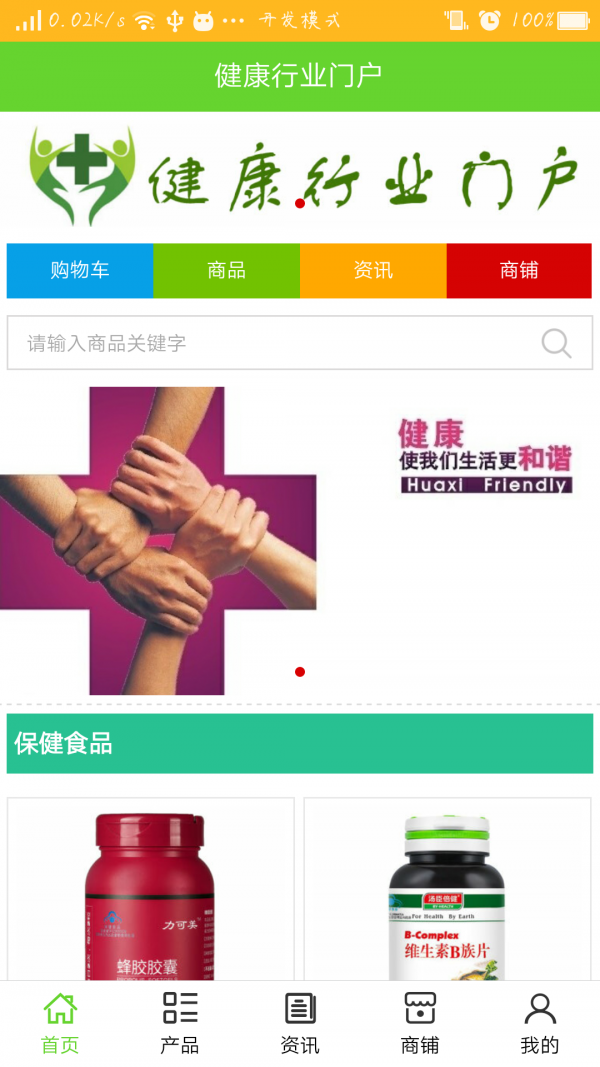Switch to the 产品 tab
The height and width of the screenshot is (1067, 600).
pyautogui.click(x=180, y=1023)
